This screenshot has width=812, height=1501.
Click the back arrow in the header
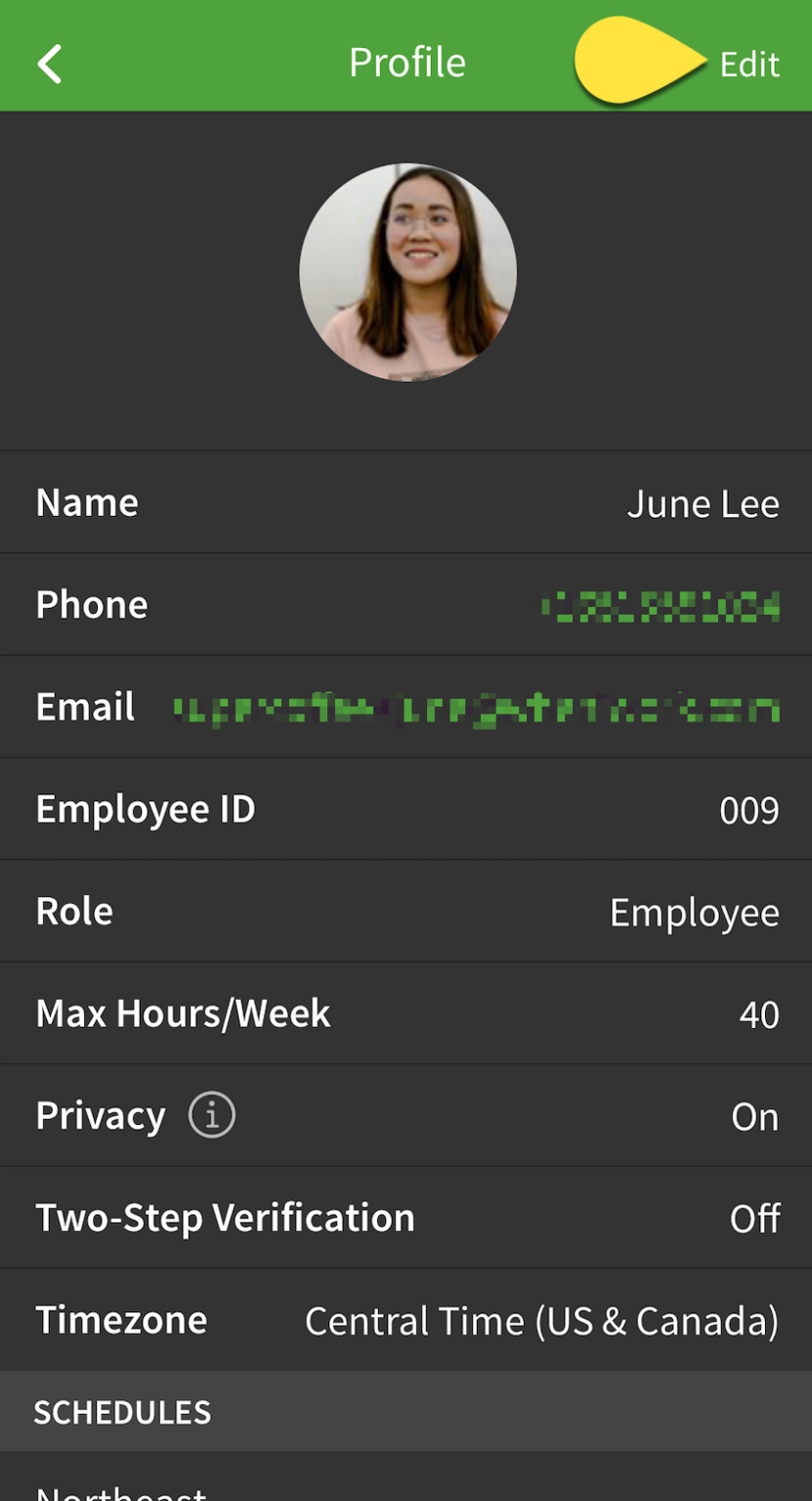pos(49,62)
